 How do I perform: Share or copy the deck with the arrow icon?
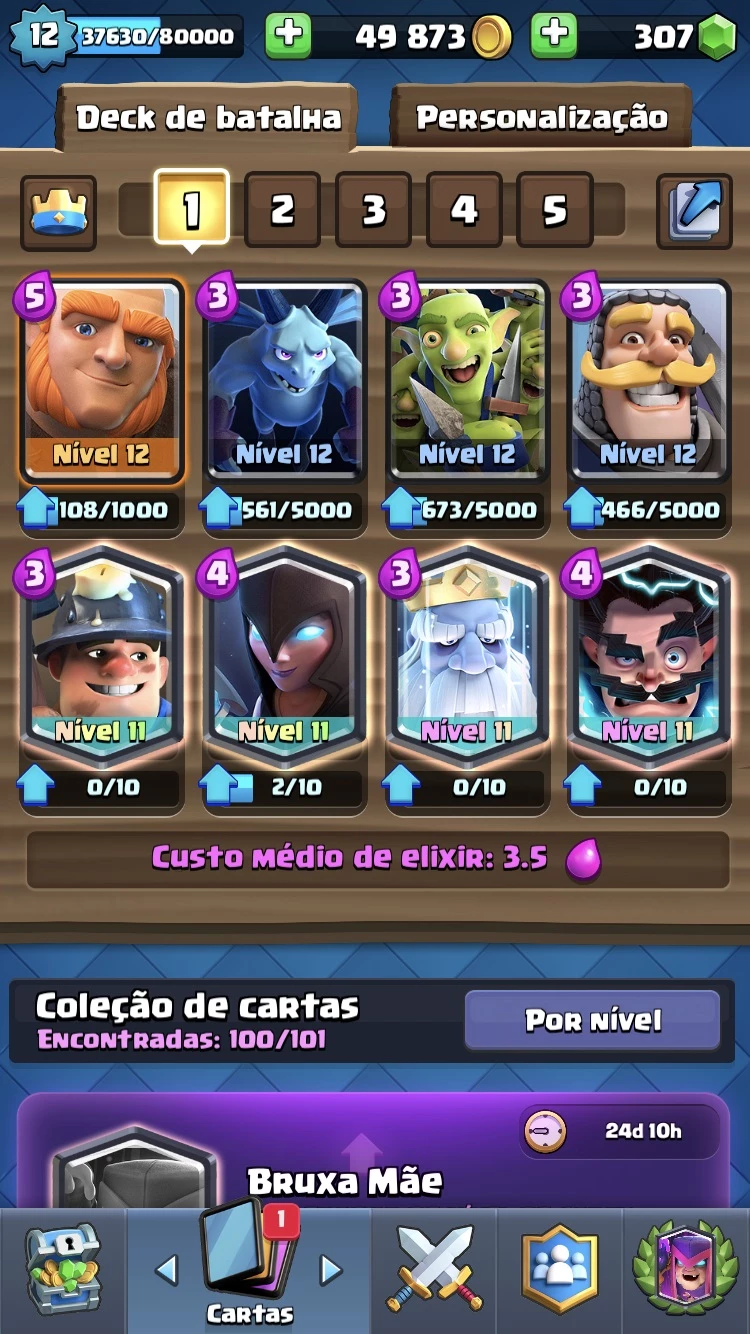click(x=693, y=212)
